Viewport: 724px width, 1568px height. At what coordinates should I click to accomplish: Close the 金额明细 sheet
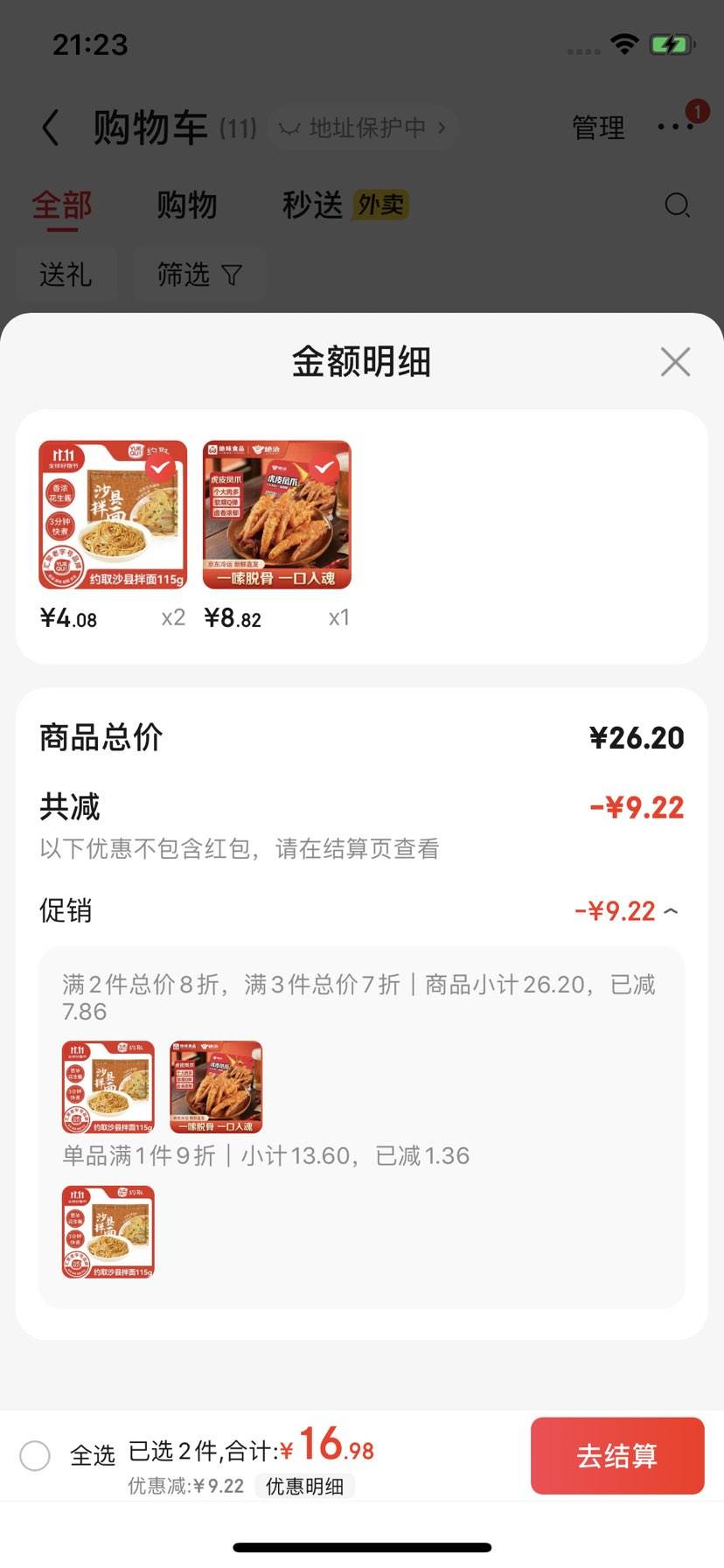point(675,361)
